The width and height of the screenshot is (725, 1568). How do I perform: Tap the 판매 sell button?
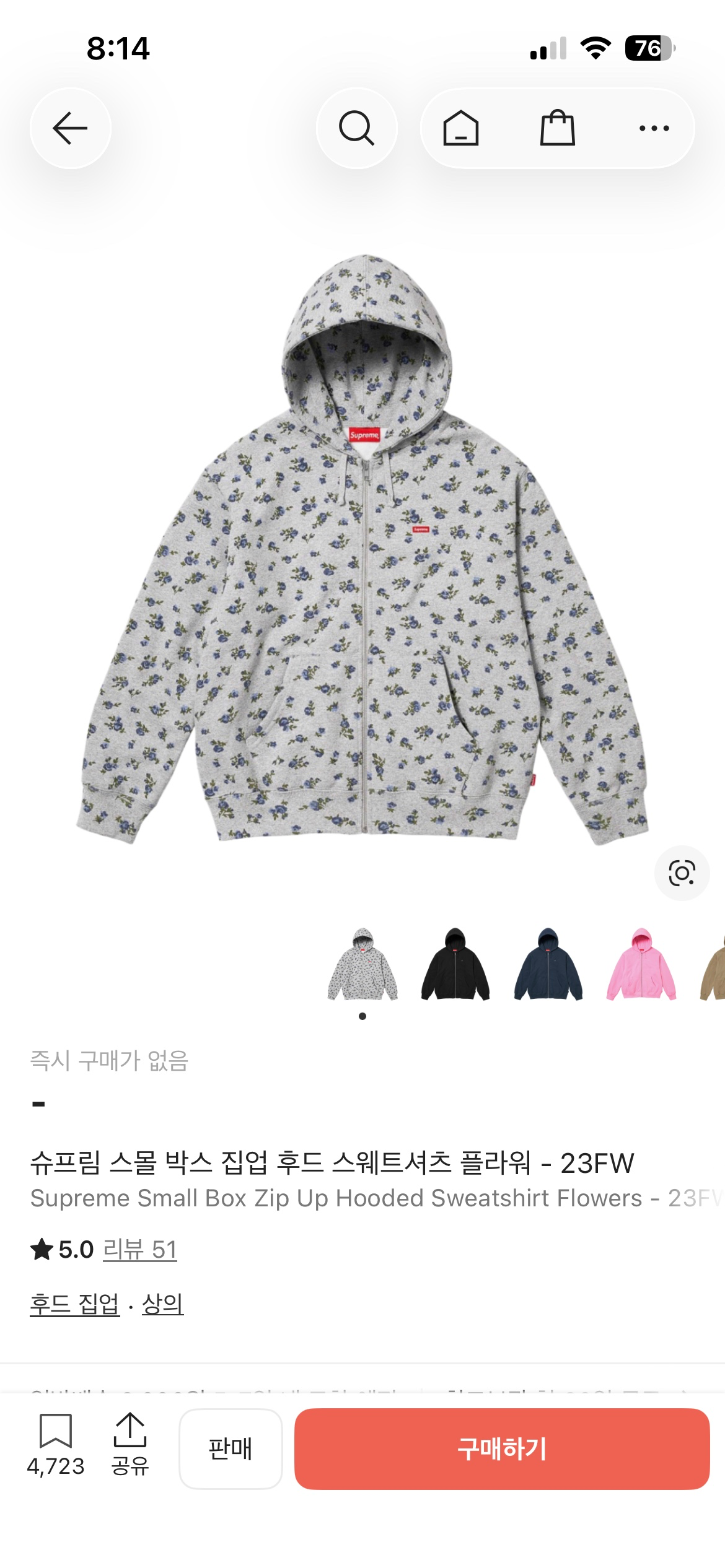point(231,1448)
